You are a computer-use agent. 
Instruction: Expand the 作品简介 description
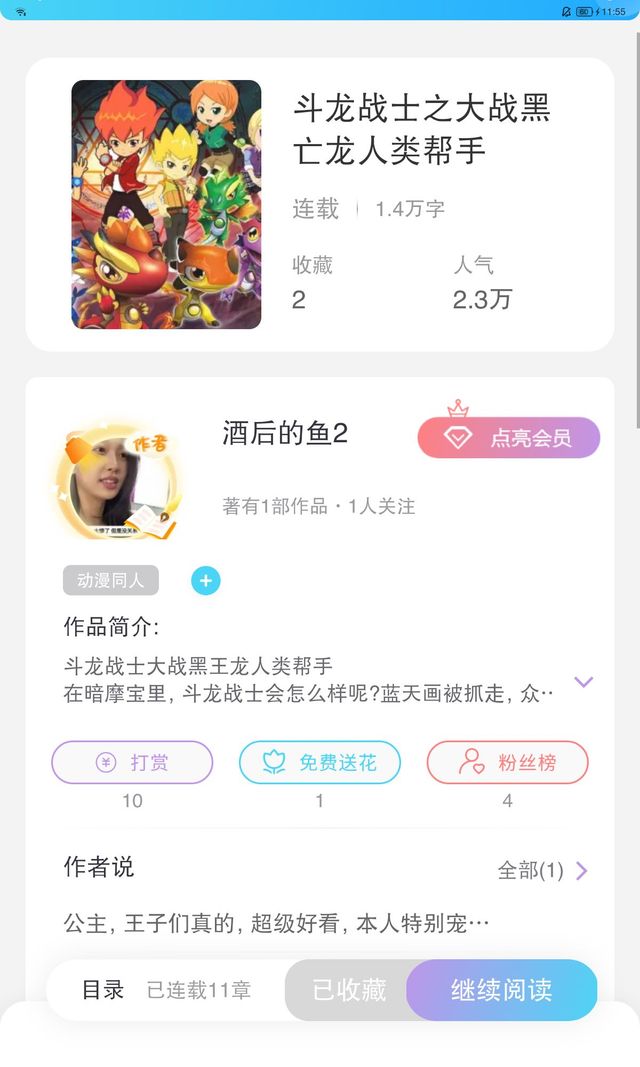[584, 681]
